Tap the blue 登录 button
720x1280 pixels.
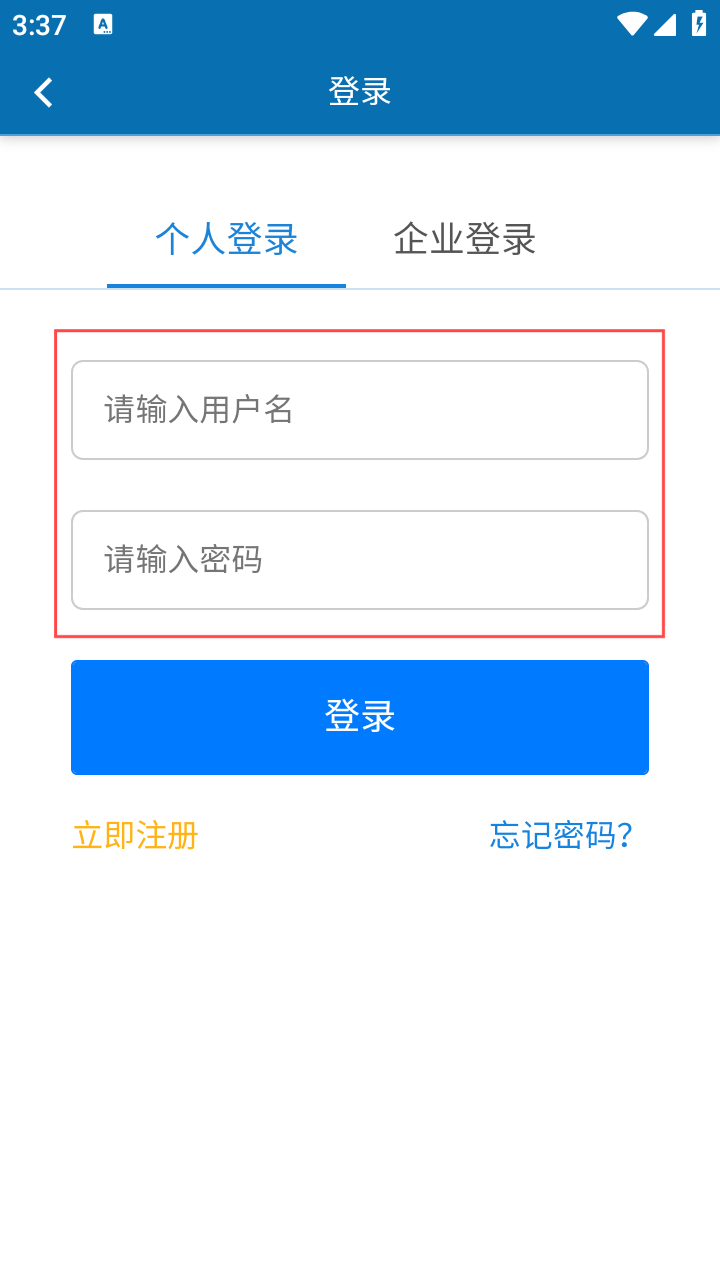click(360, 717)
